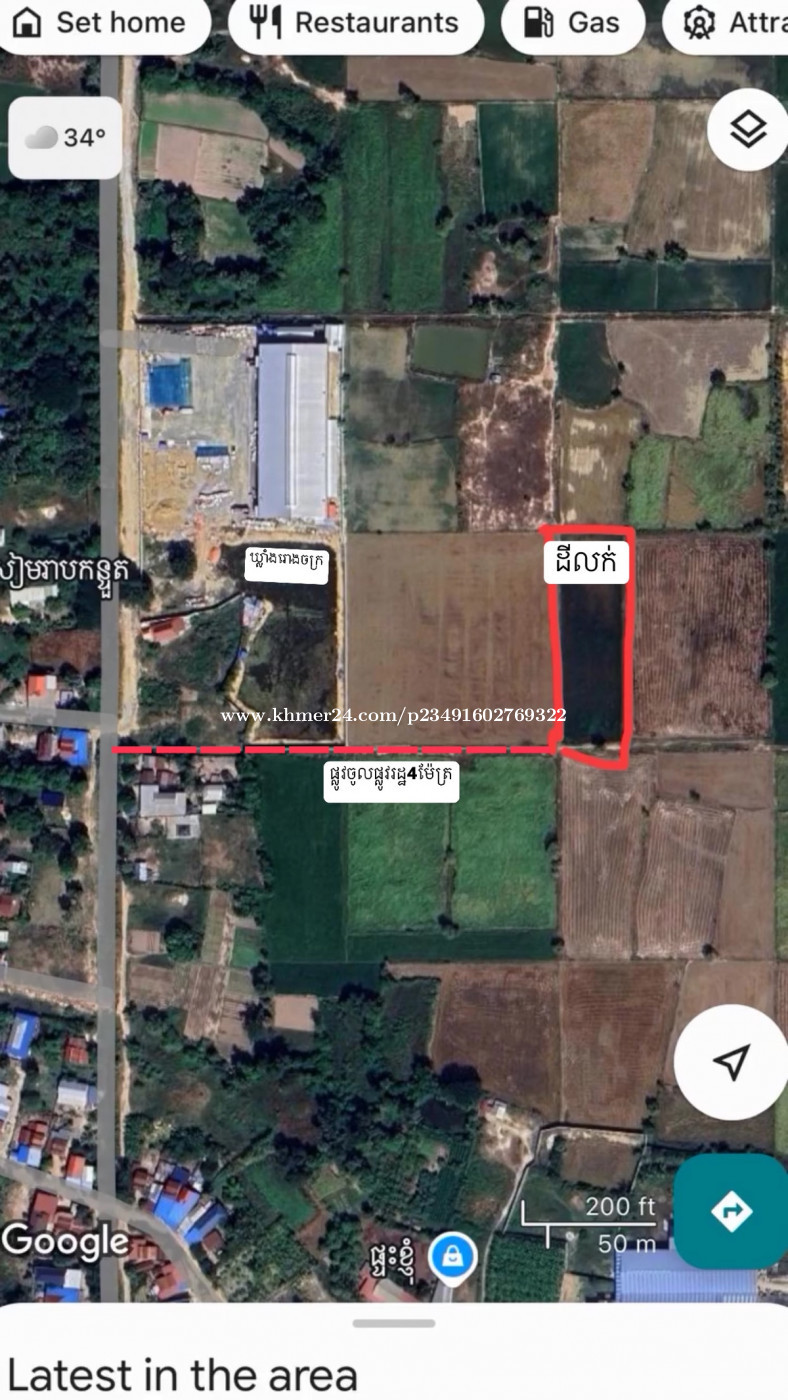
Task: Center map on my location
Action: point(732,1061)
